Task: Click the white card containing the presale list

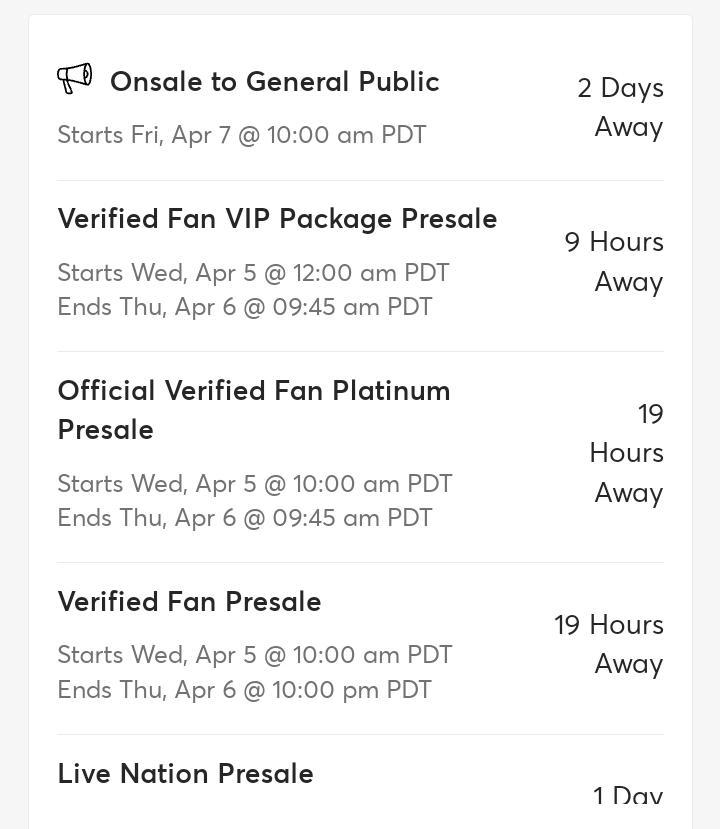Action: pyautogui.click(x=360, y=420)
